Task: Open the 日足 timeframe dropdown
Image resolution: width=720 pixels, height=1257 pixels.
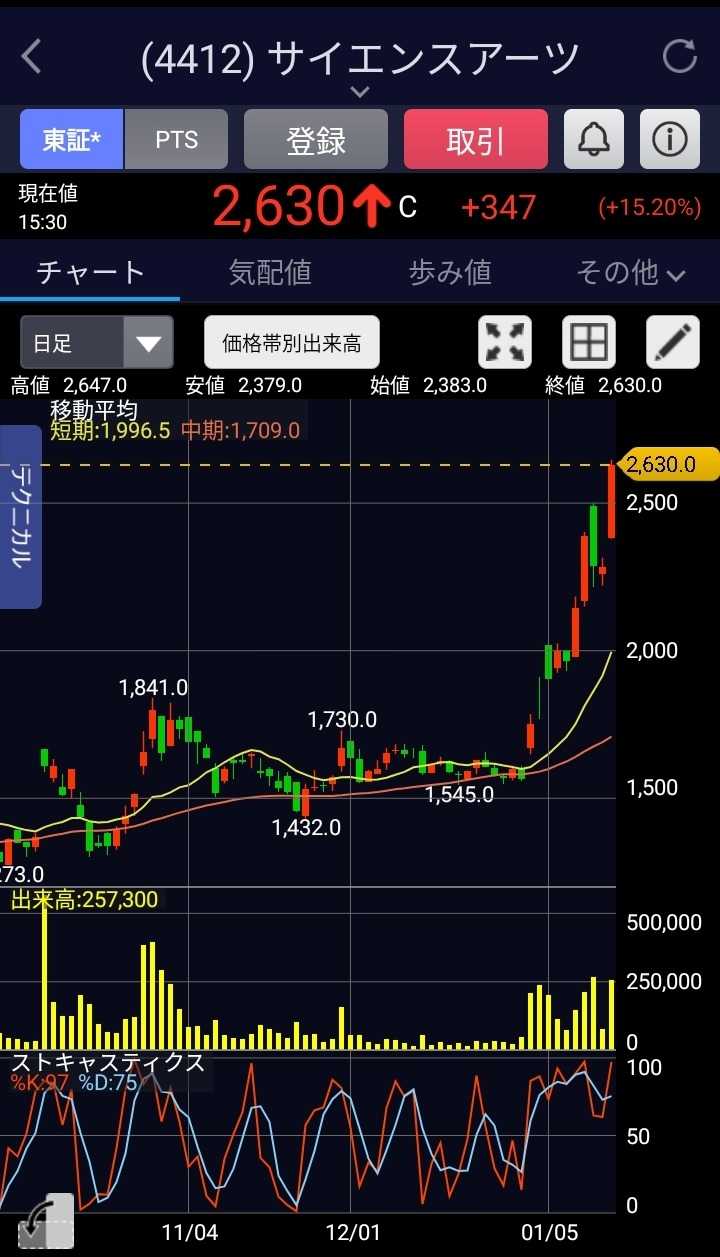Action: [97, 343]
